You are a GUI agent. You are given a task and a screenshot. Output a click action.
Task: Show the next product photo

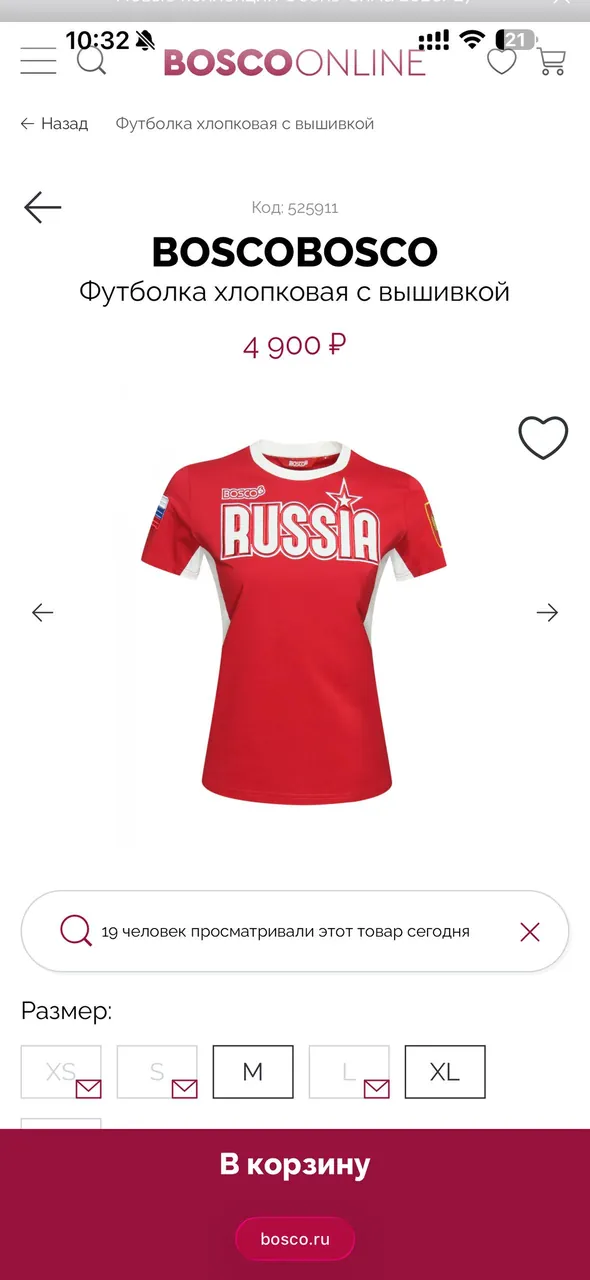[547, 612]
